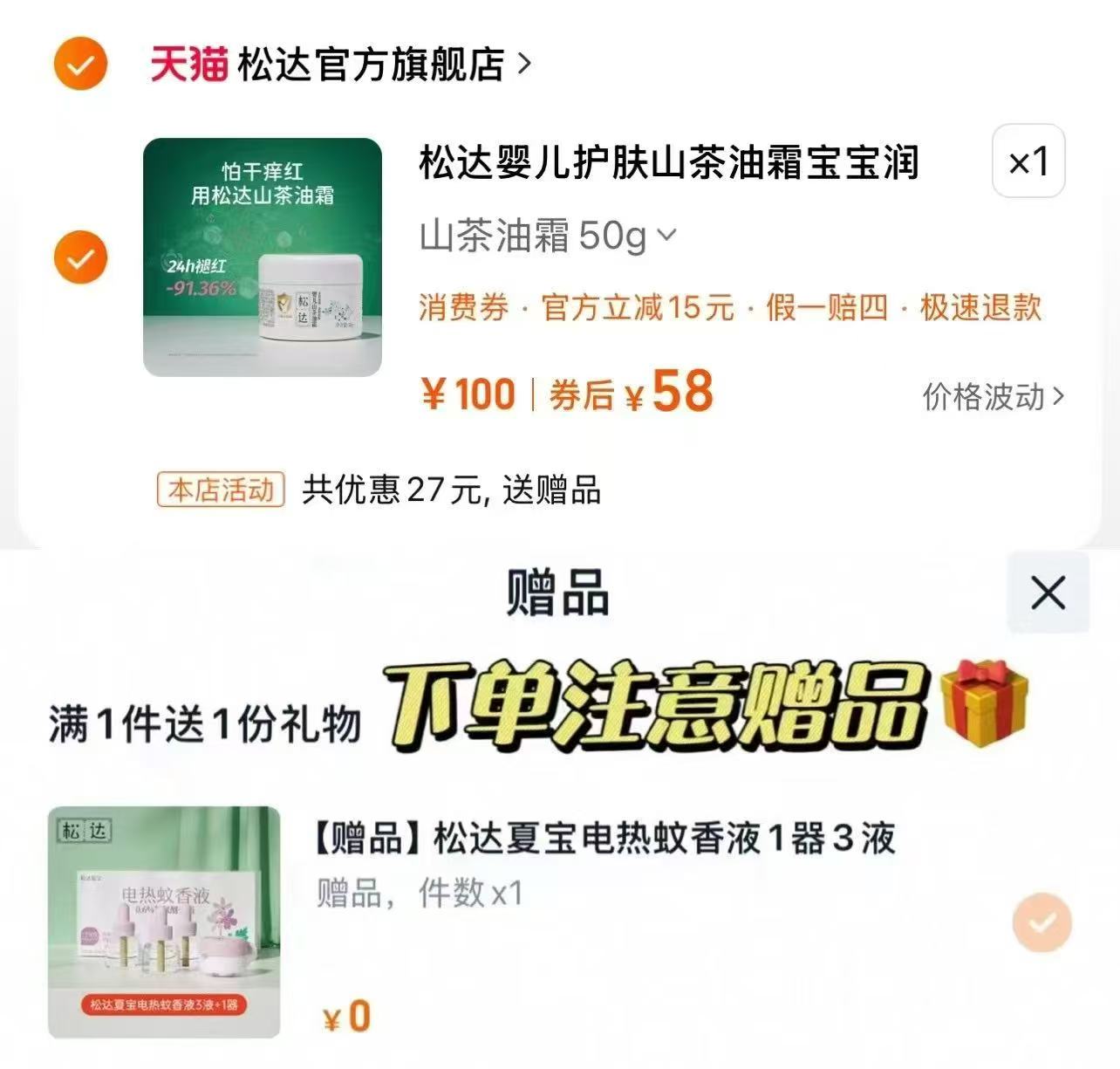This screenshot has width=1120, height=1069.
Task: Close the 赠品 gift panel
Action: pyautogui.click(x=1048, y=593)
